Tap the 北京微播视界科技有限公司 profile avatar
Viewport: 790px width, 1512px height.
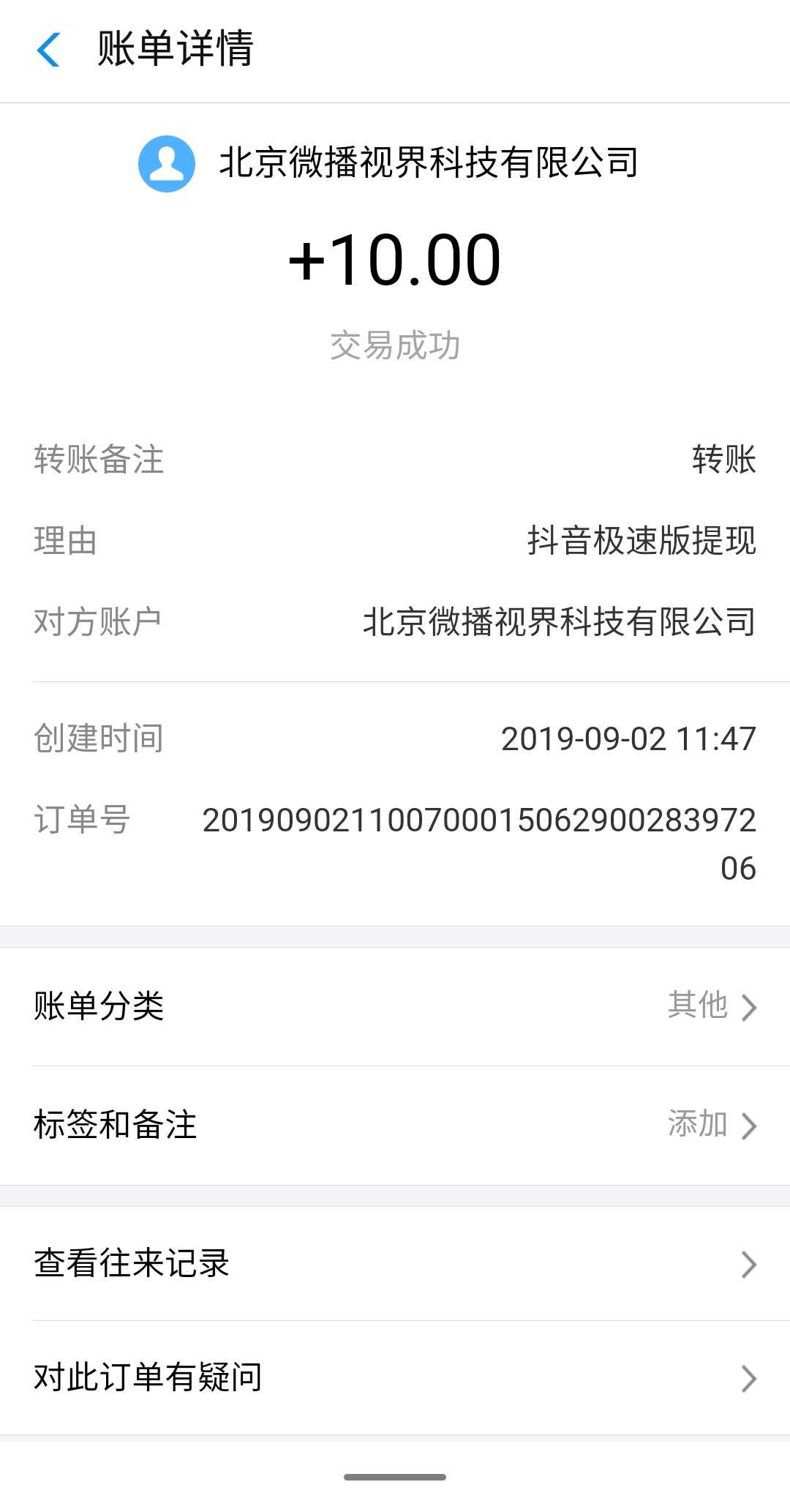[167, 163]
